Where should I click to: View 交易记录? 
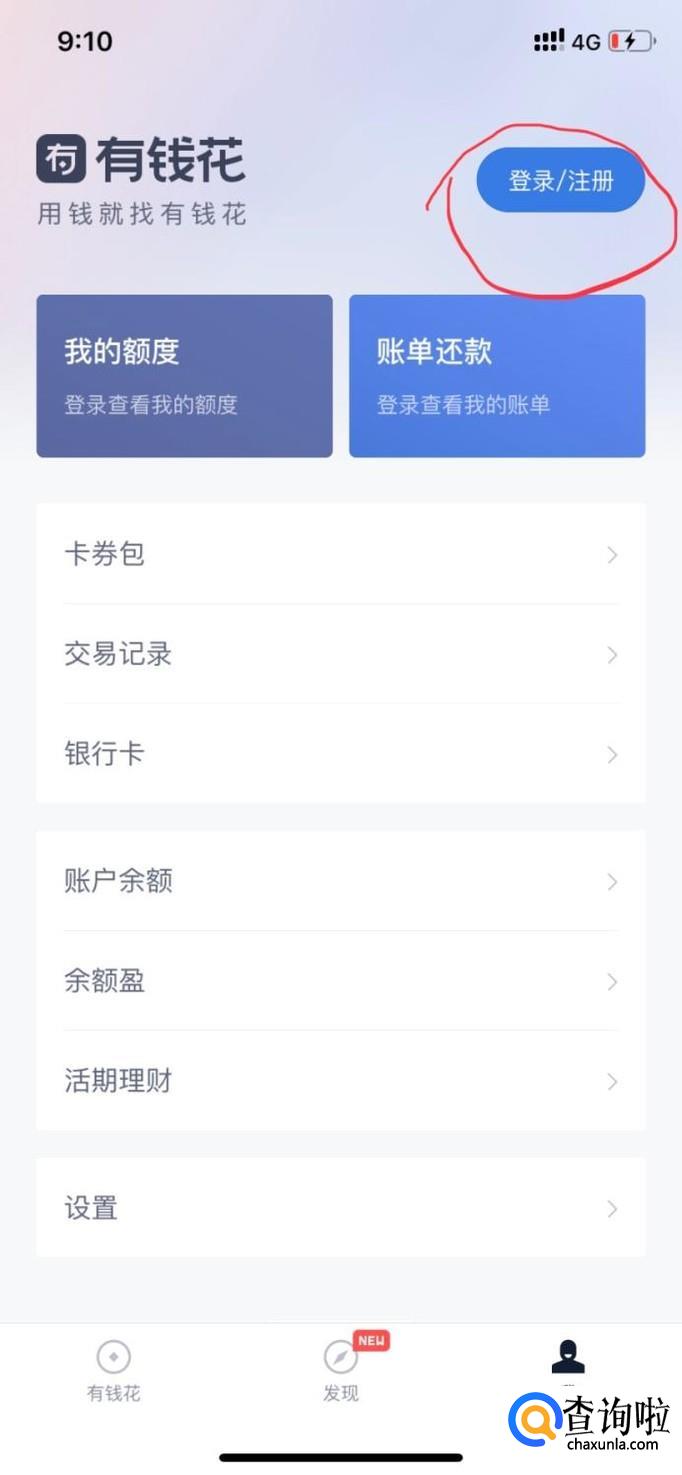coord(340,654)
